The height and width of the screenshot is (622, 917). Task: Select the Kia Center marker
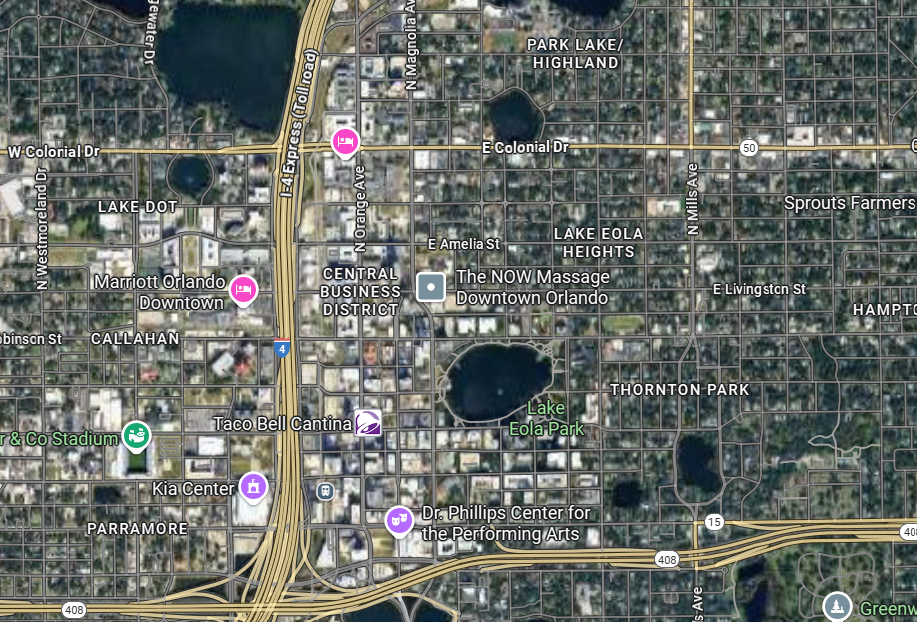point(254,487)
